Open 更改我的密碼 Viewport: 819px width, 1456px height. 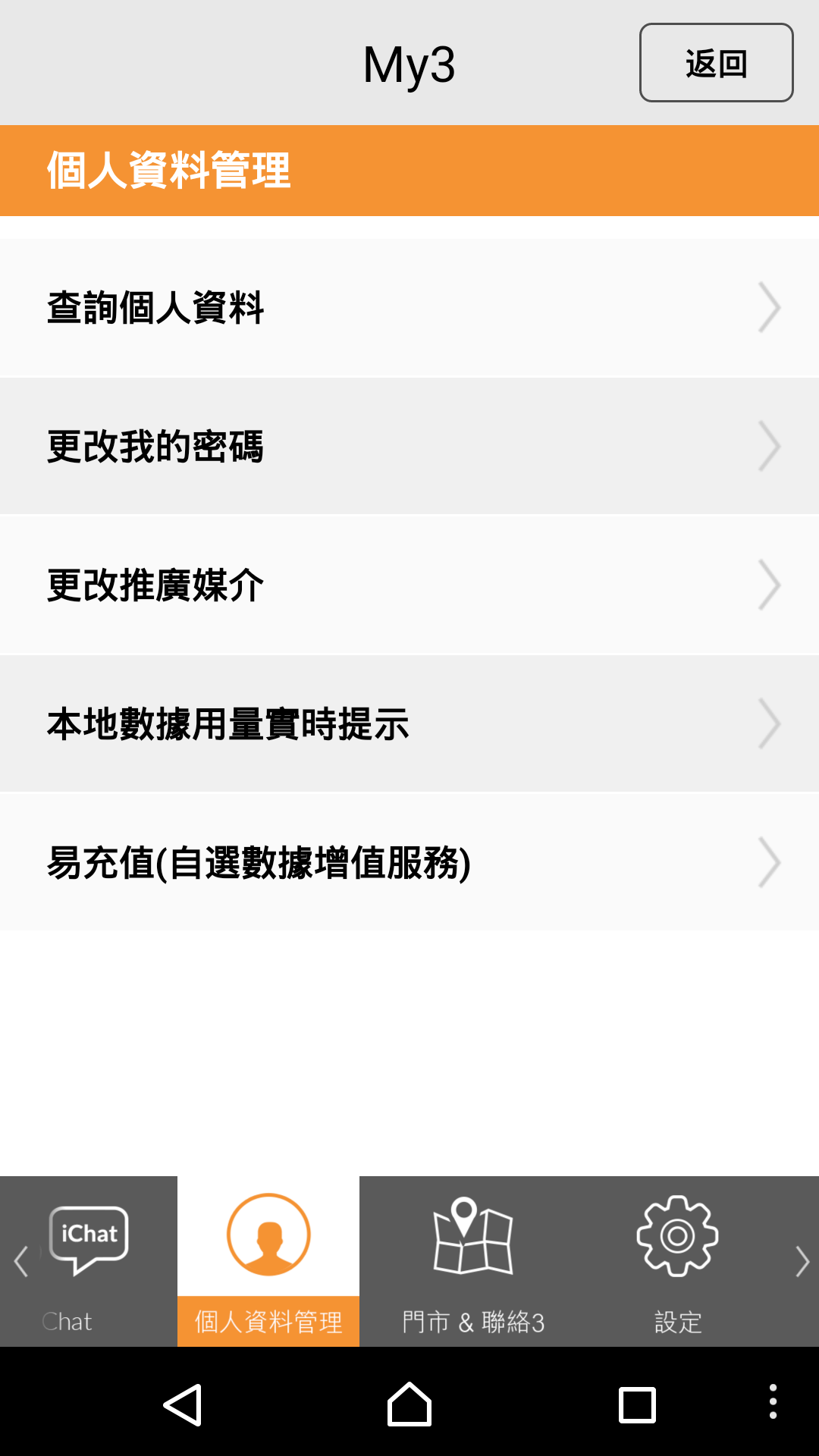click(409, 446)
